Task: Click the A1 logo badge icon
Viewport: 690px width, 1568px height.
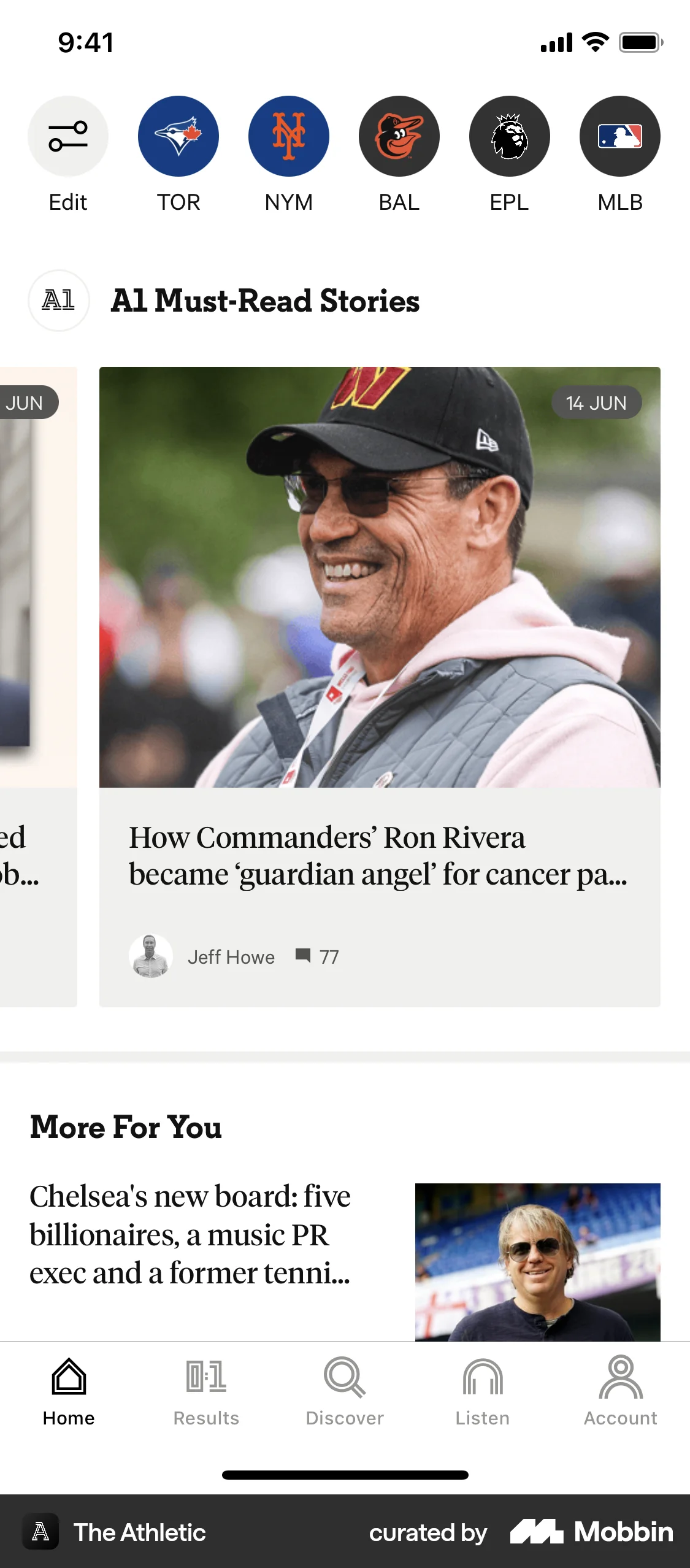Action: tap(58, 301)
